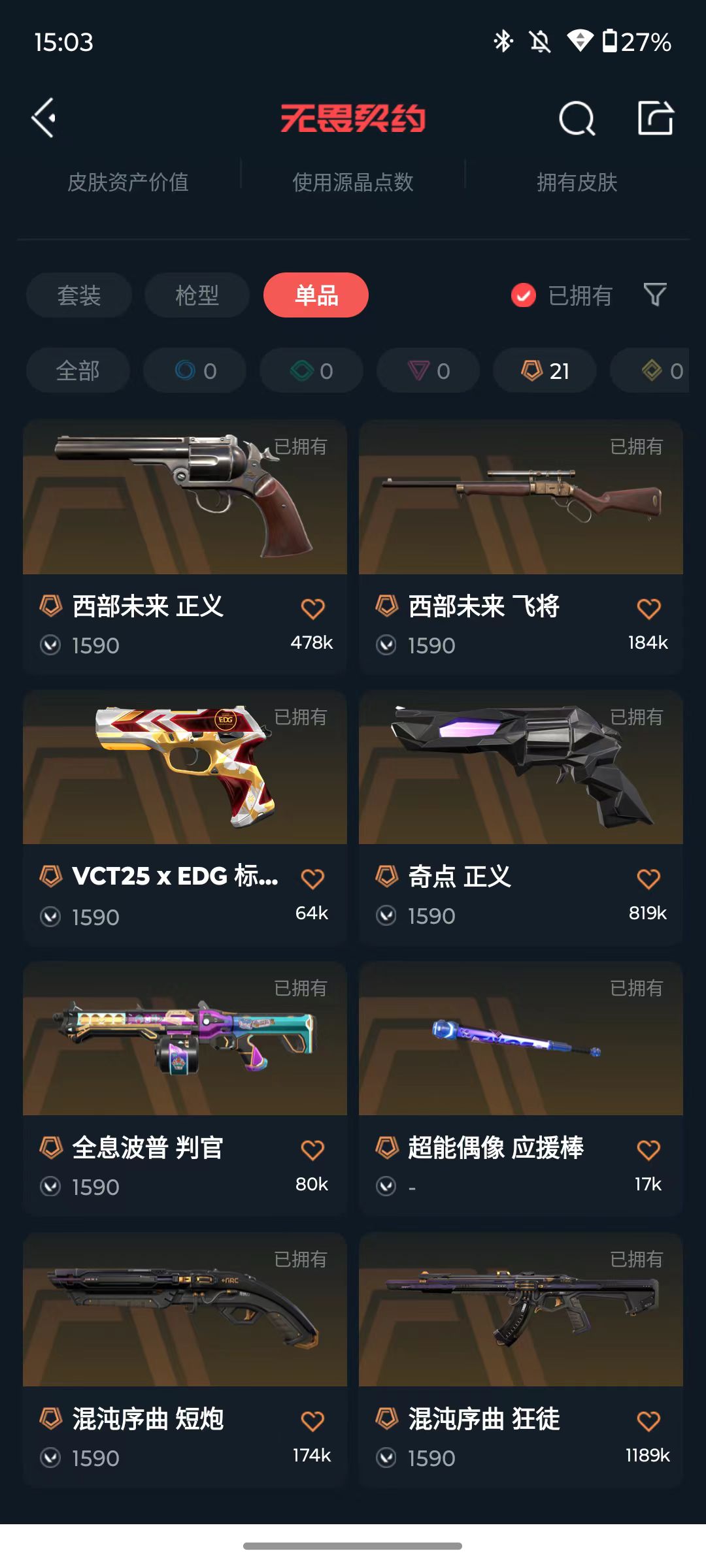Switch to the 枪型 tab

(197, 295)
